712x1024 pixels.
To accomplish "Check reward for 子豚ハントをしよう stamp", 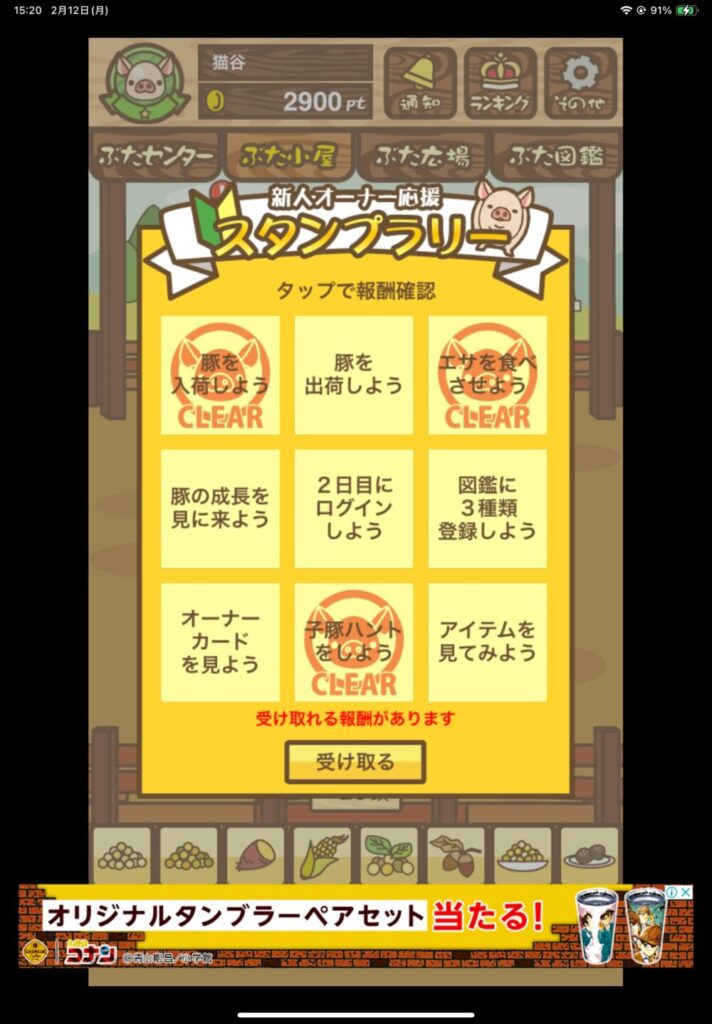I will point(354,642).
